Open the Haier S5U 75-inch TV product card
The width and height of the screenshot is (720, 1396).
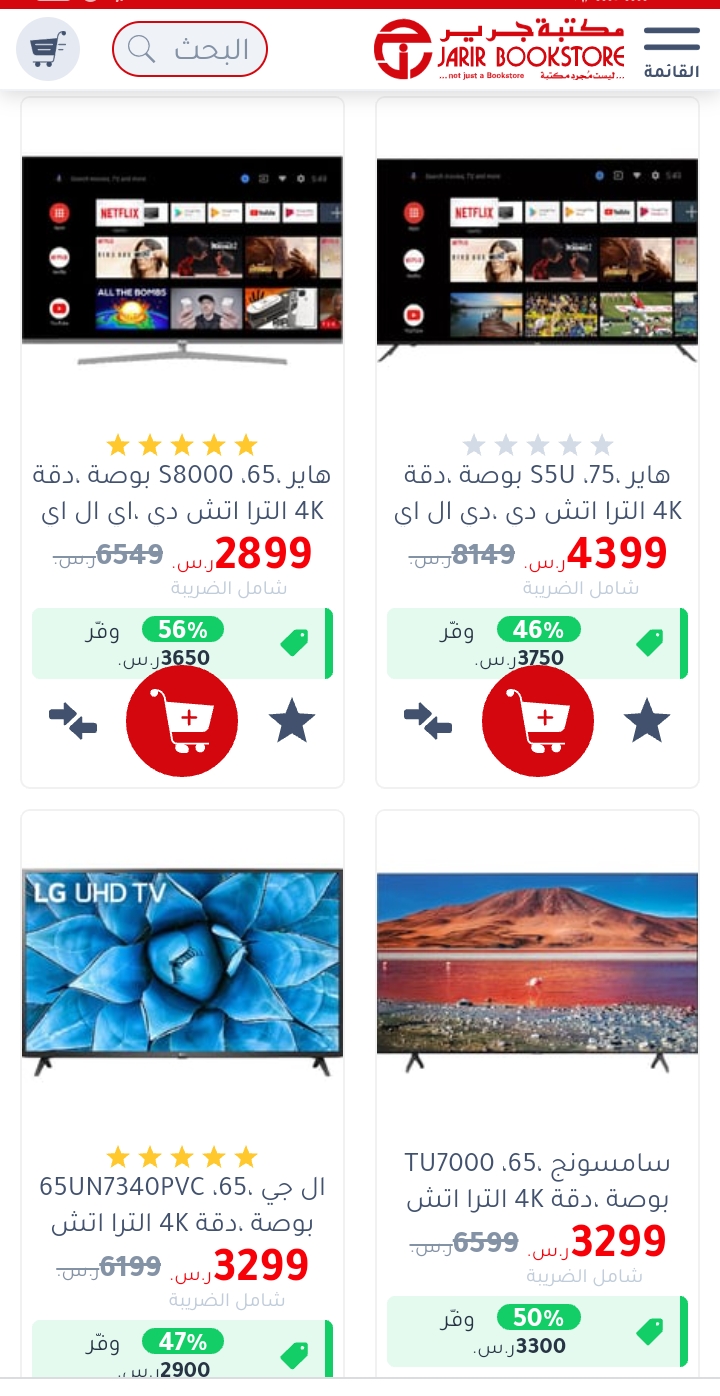pyautogui.click(x=537, y=442)
